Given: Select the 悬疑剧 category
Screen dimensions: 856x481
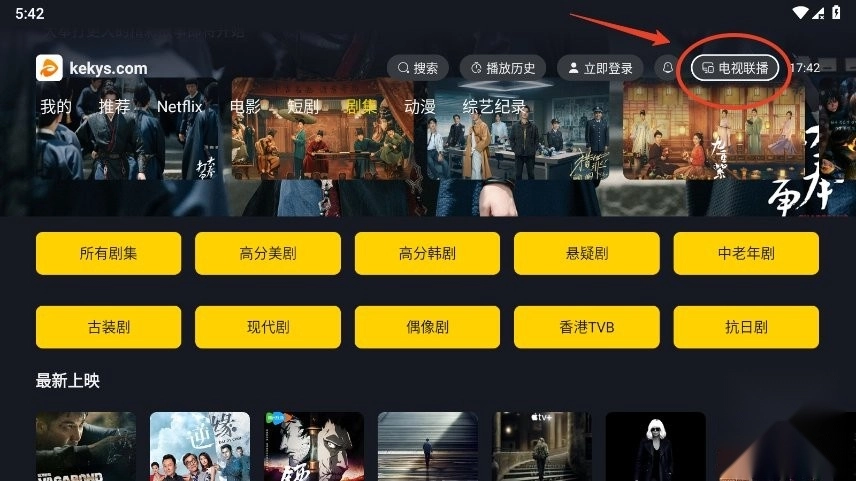Looking at the screenshot, I should [587, 253].
